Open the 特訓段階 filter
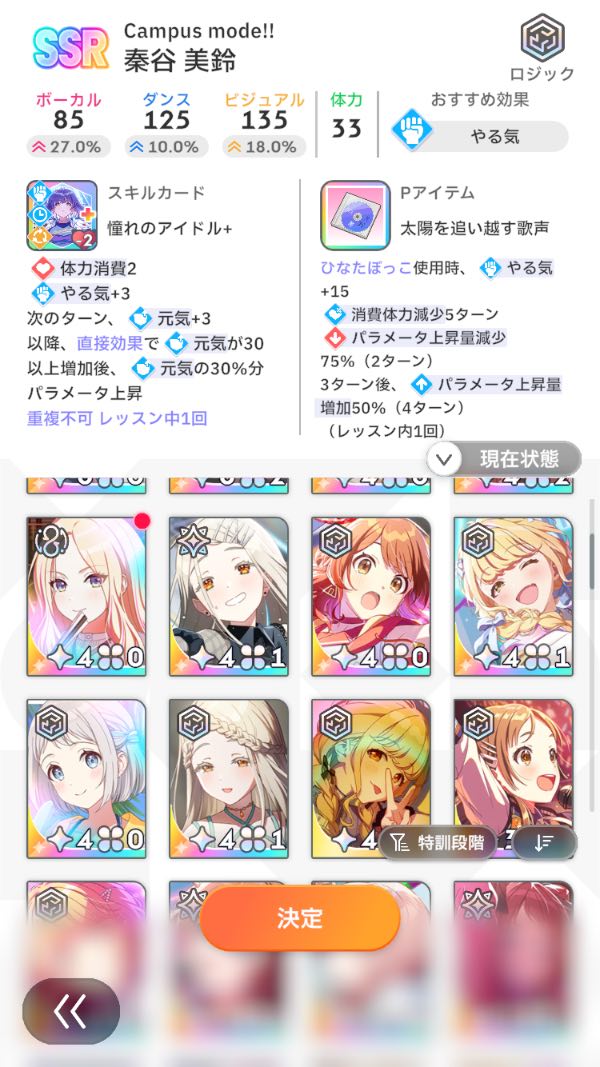This screenshot has height=1067, width=600. (x=438, y=842)
